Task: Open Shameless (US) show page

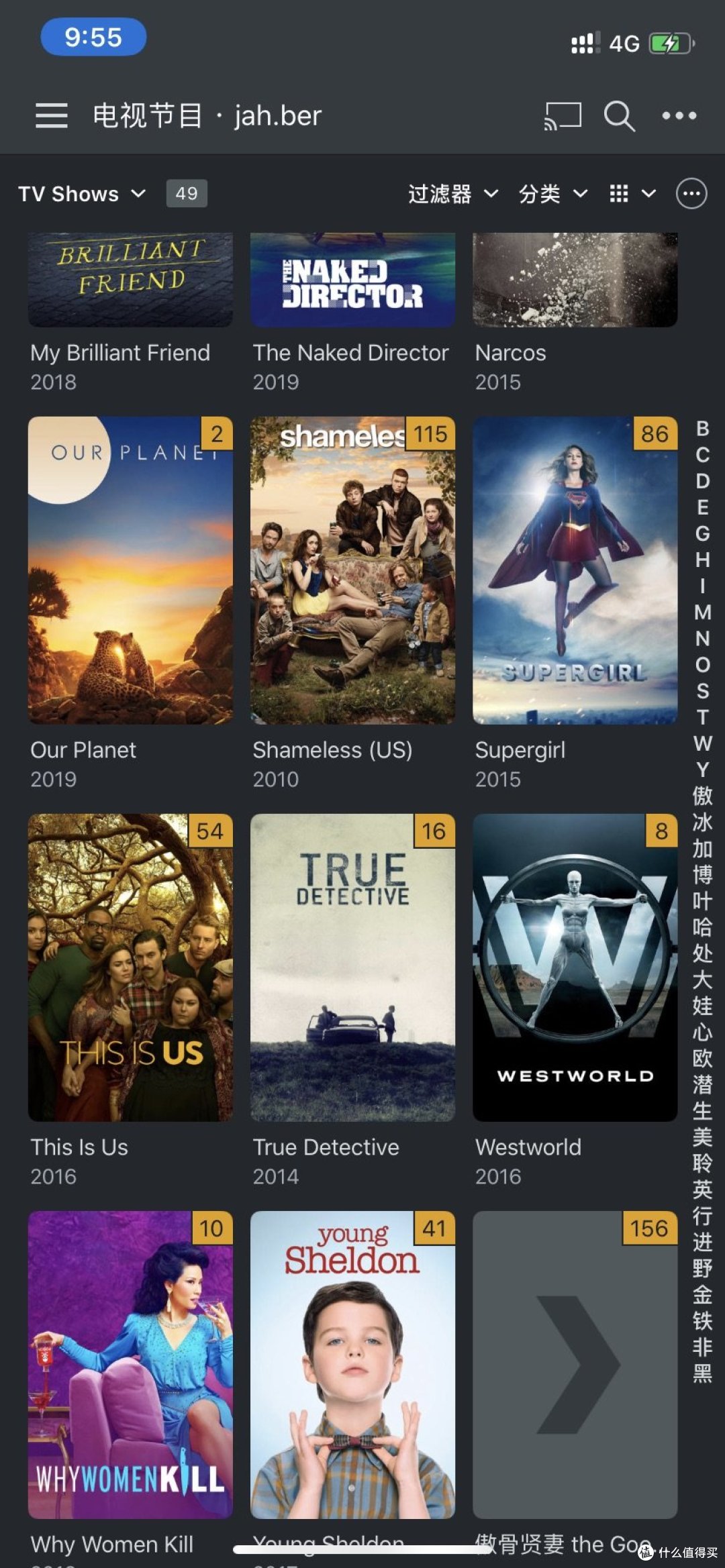Action: point(352,570)
